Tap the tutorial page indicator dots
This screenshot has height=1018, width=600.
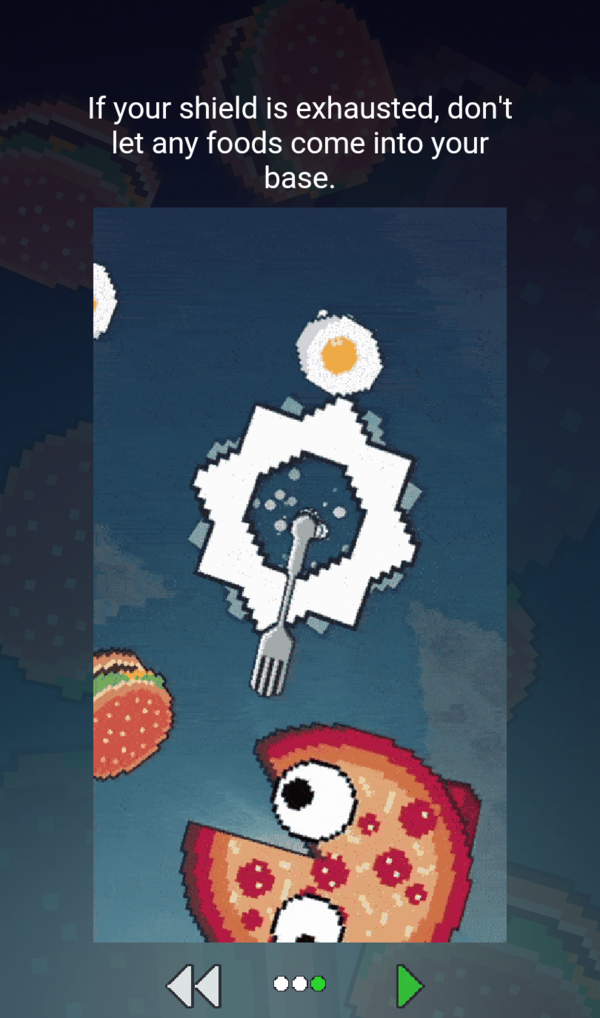coord(300,984)
